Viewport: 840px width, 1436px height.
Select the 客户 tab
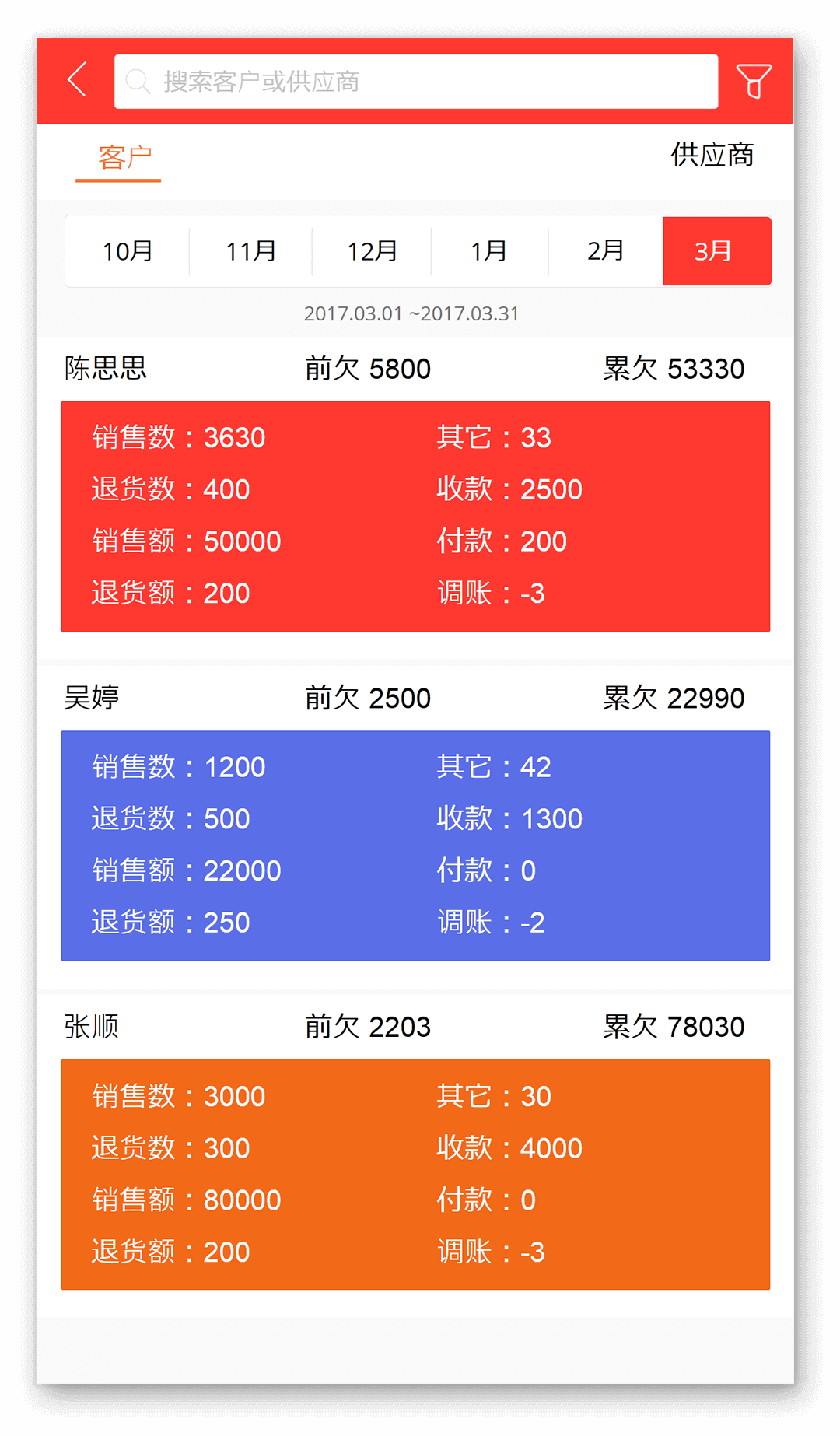[x=124, y=157]
